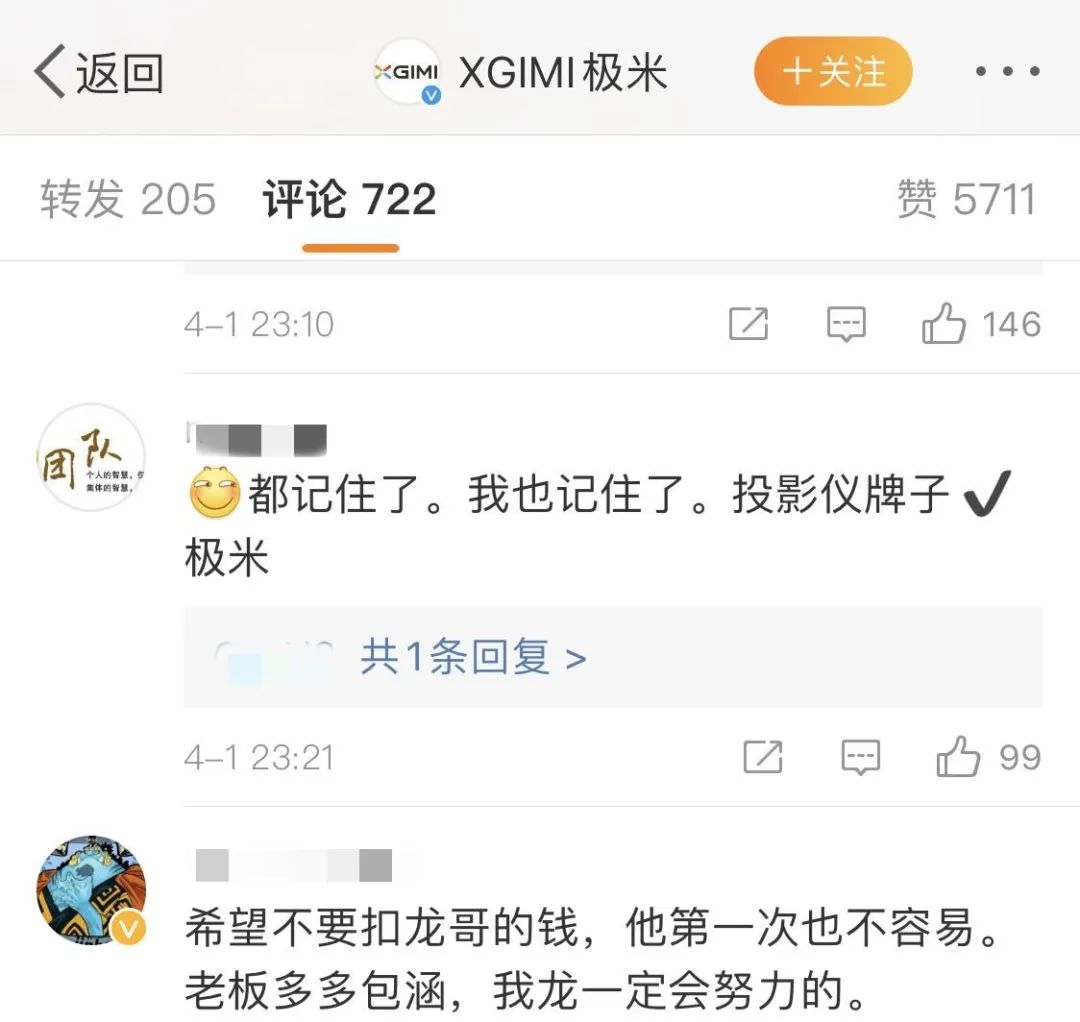1080x1022 pixels.
Task: Switch to the 转发 205 tab
Action: click(x=128, y=199)
